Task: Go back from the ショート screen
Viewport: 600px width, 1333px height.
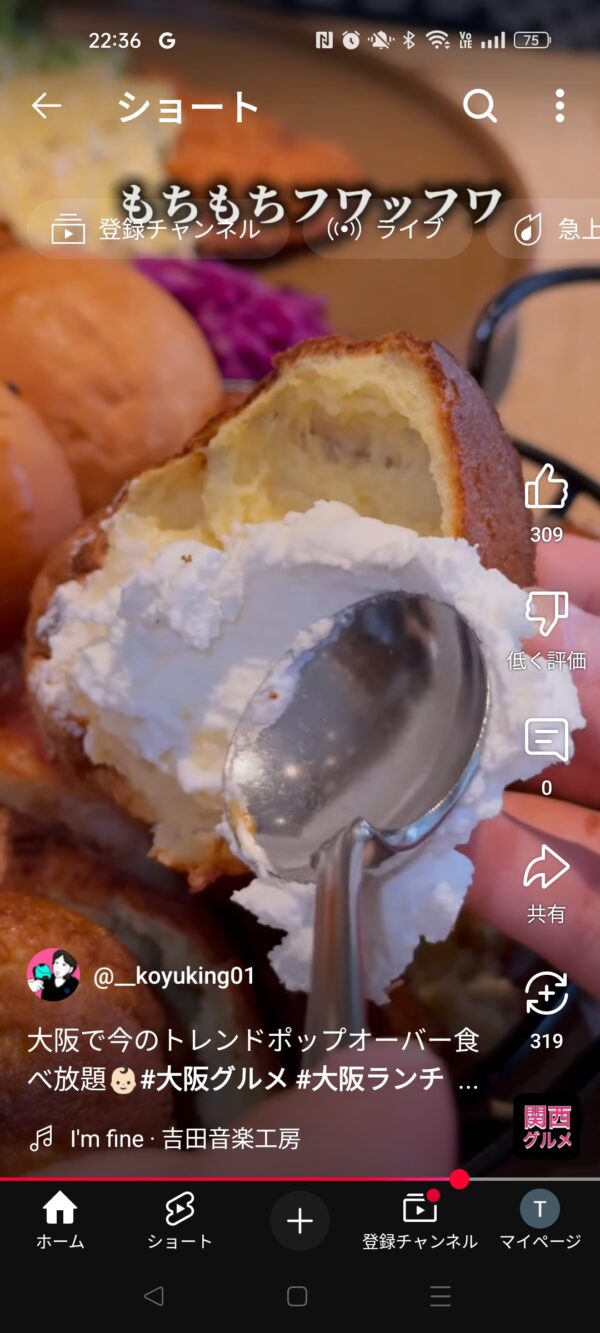Action: (x=46, y=106)
